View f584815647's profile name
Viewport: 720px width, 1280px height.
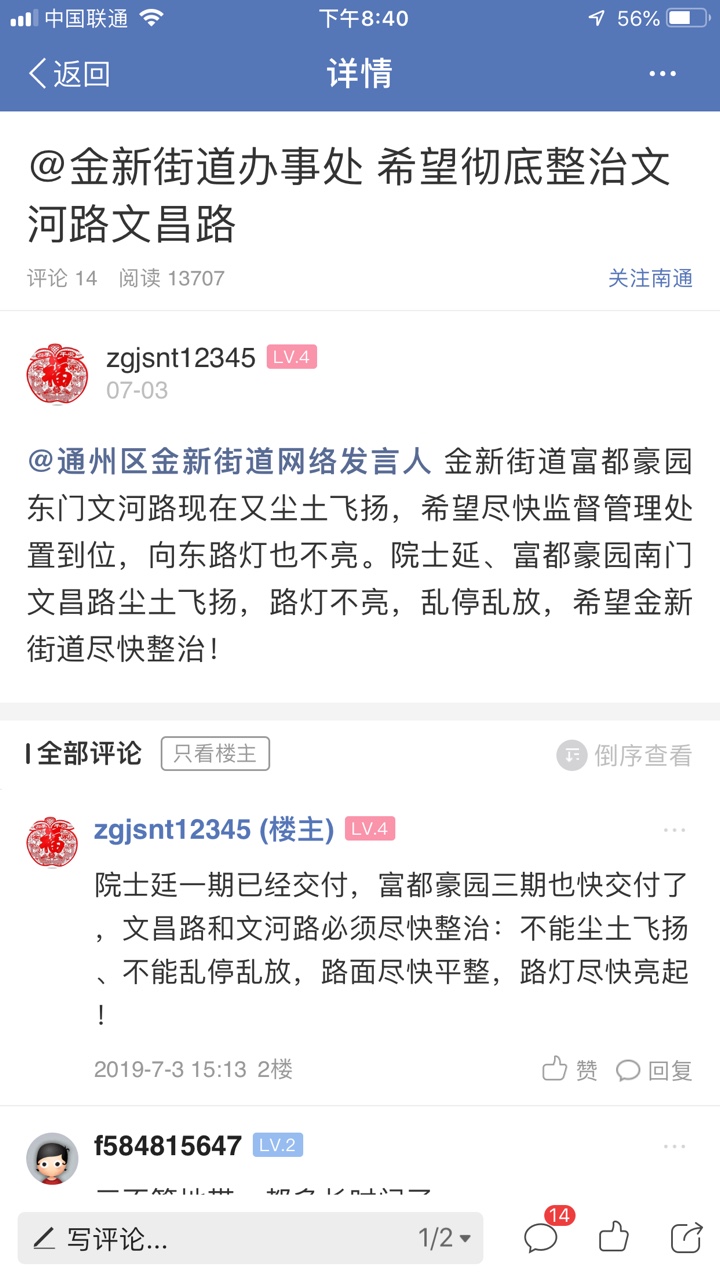coord(168,1146)
